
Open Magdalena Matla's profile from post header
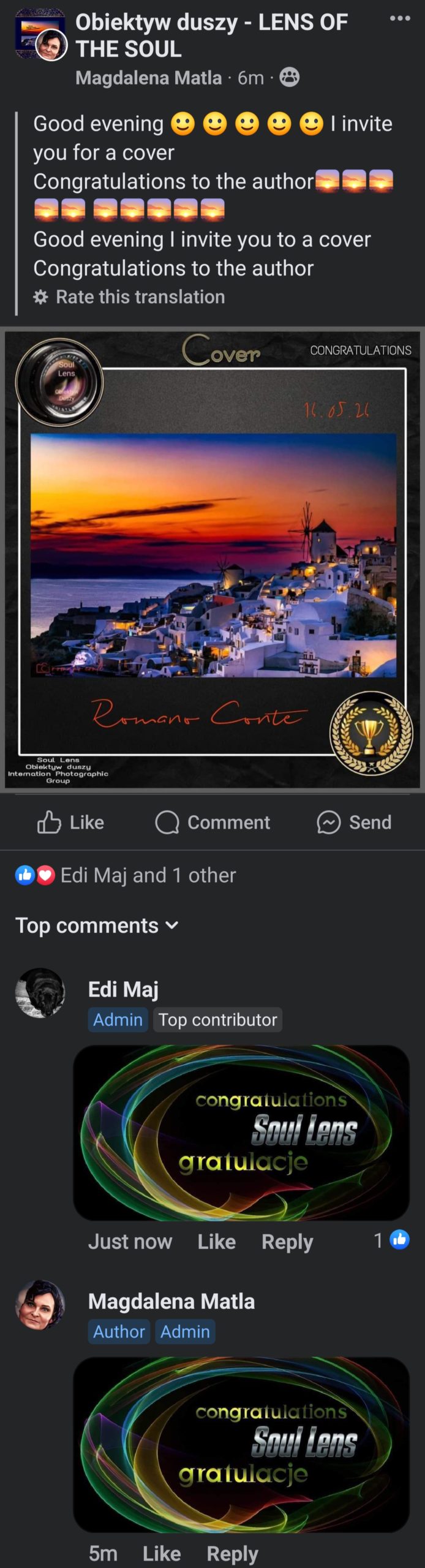(148, 78)
